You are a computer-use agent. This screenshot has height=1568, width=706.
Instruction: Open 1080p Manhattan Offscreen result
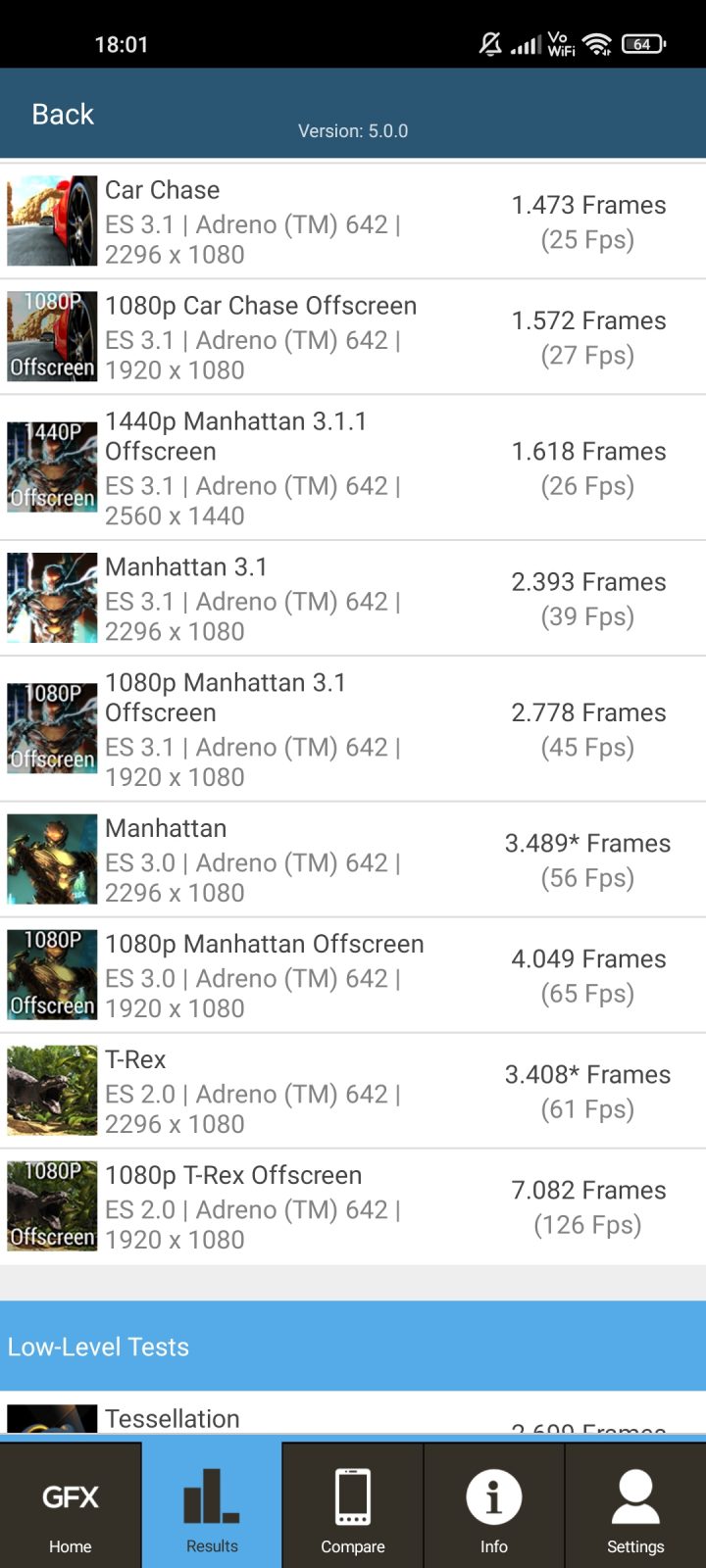(353, 976)
